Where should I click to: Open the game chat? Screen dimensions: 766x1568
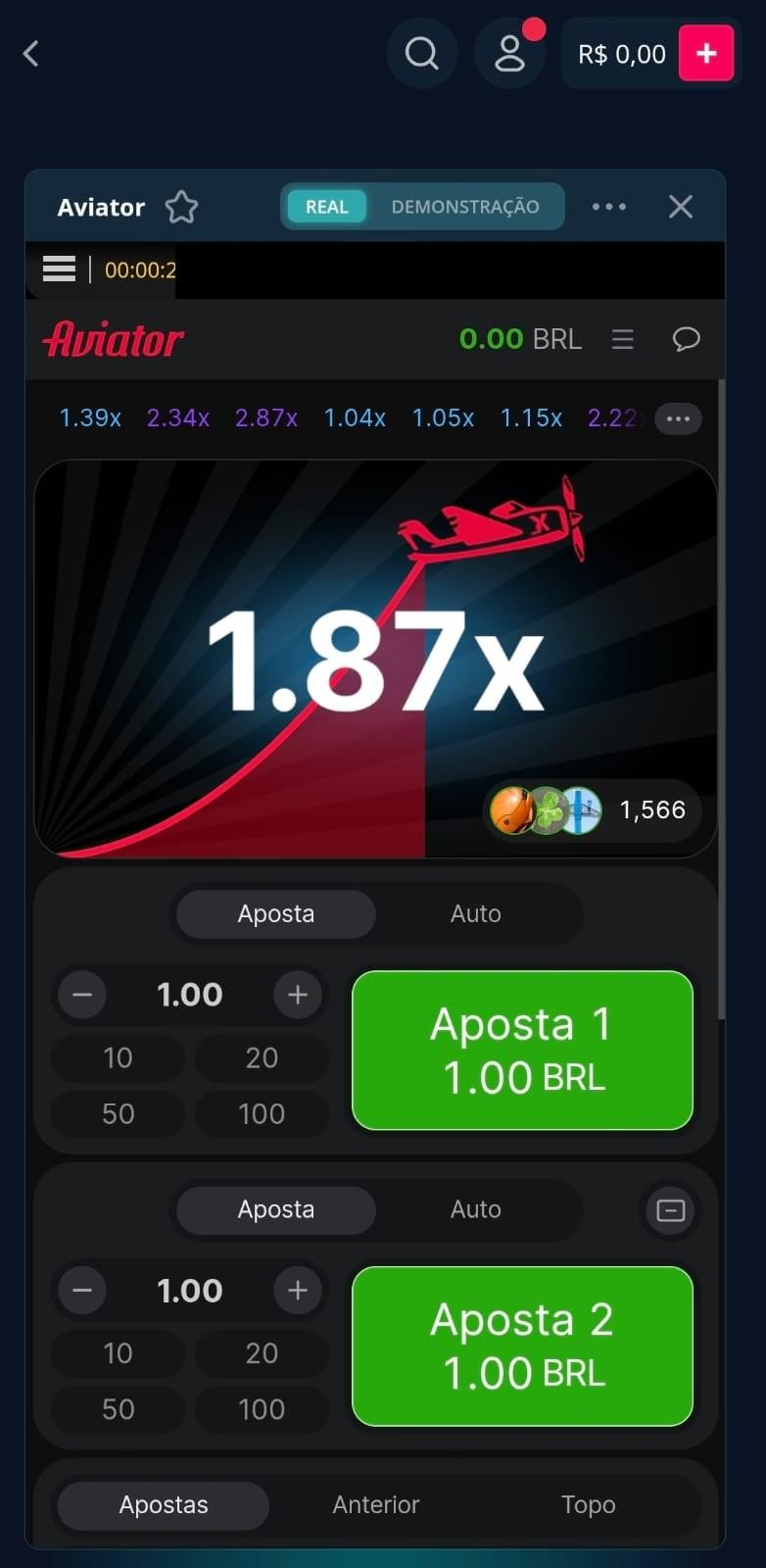[686, 338]
